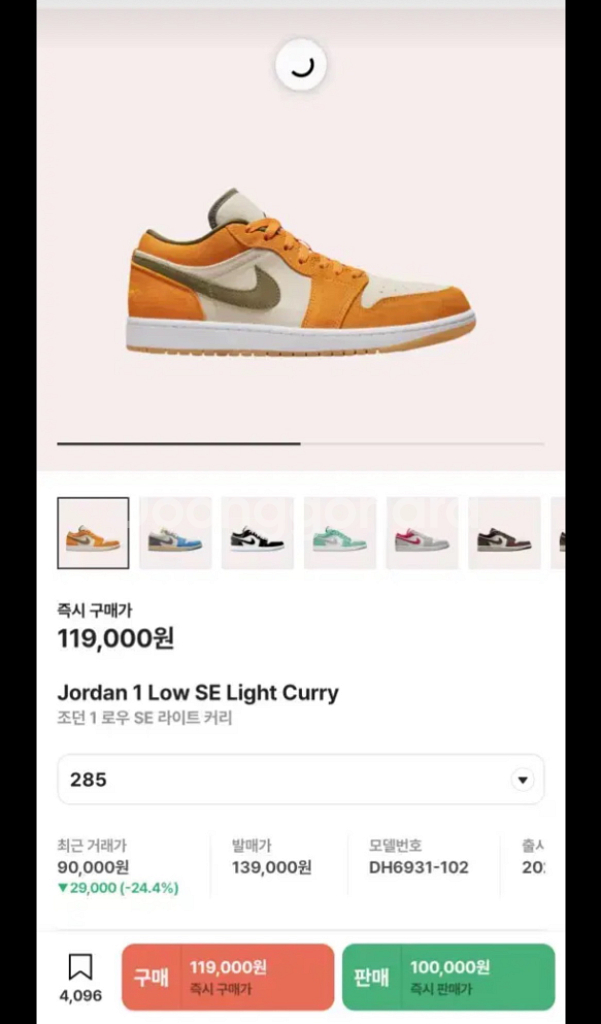Open the size 285 dropdown

point(300,779)
